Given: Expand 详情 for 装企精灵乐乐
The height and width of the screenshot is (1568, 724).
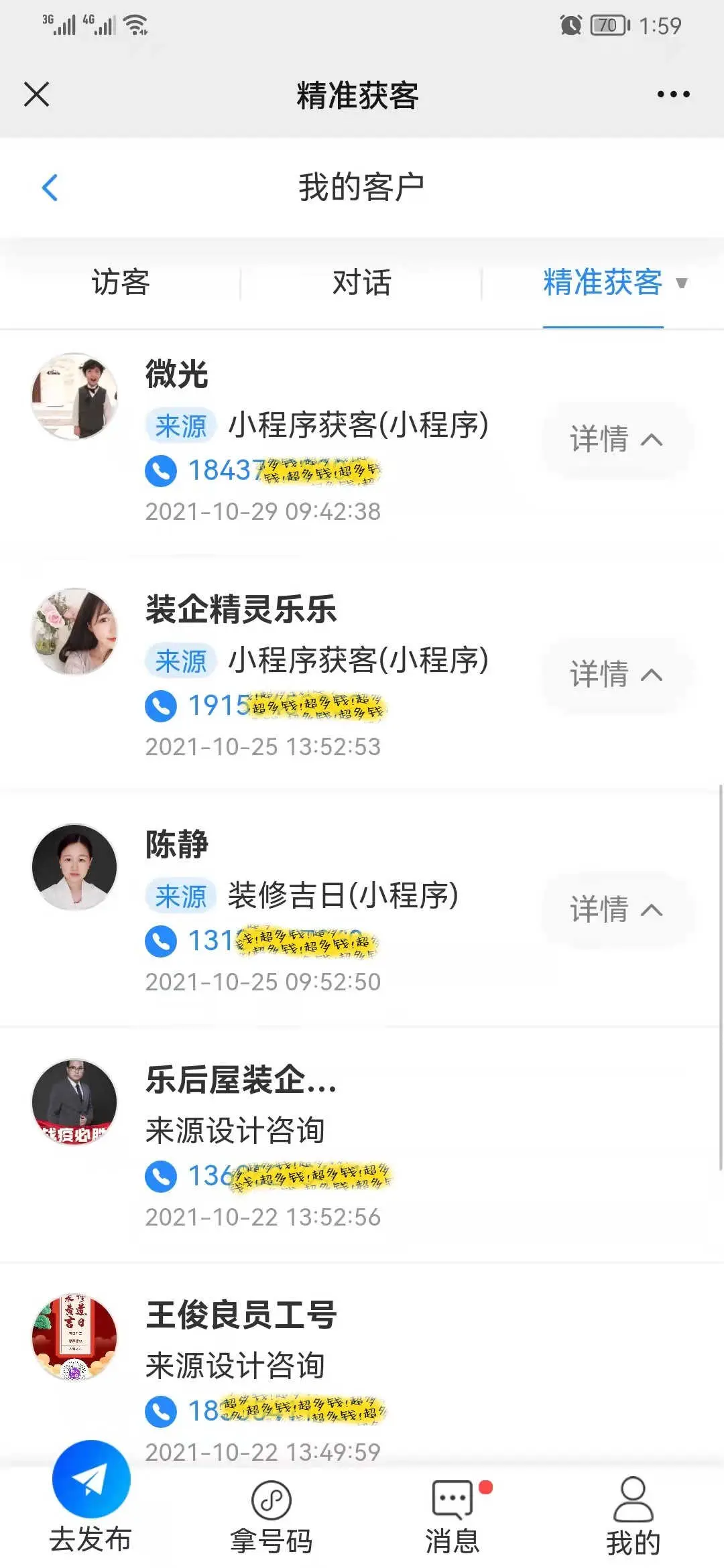Looking at the screenshot, I should click(616, 674).
